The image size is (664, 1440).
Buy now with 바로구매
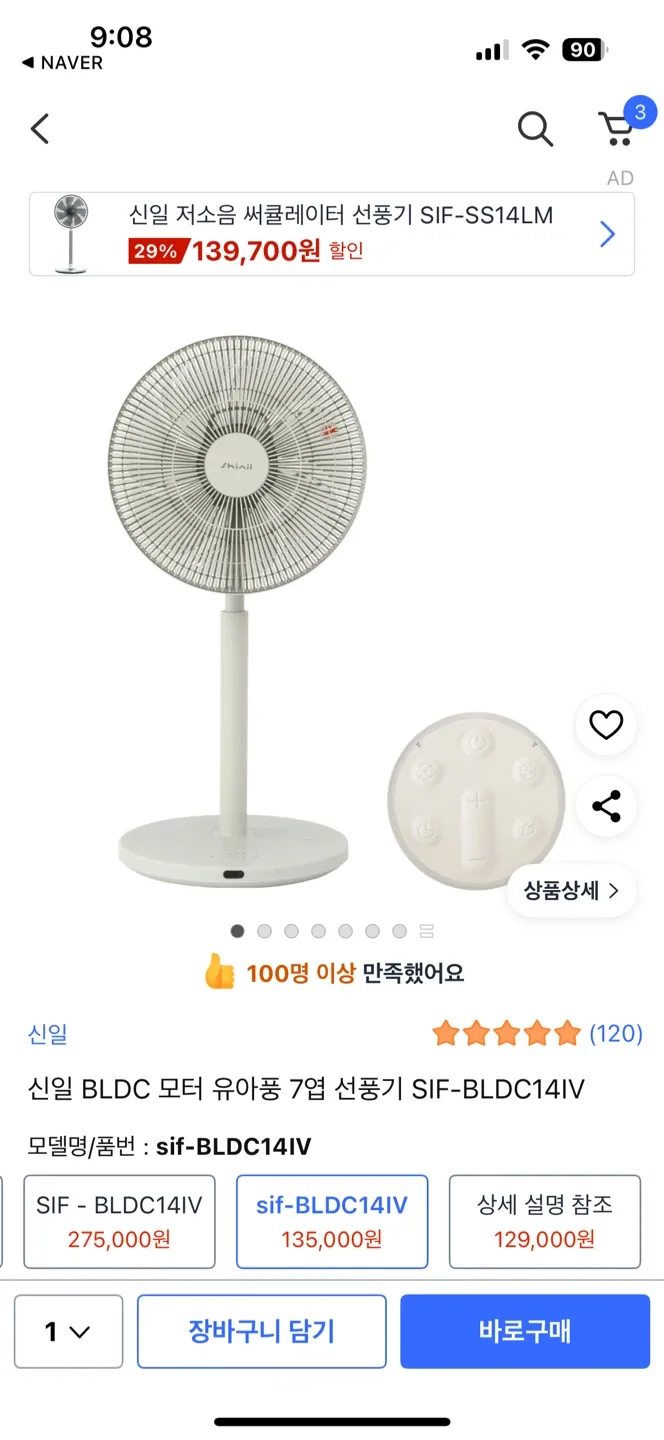(x=524, y=1331)
